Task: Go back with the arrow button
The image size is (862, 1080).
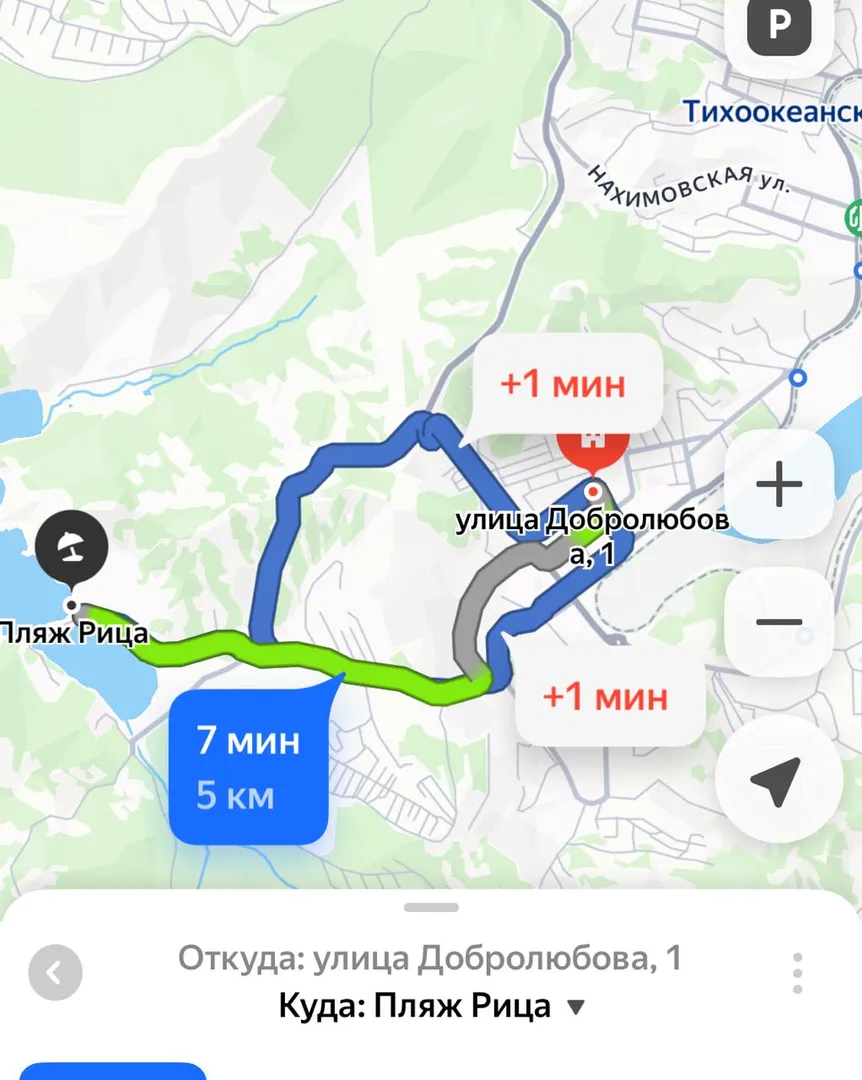Action: [x=55, y=972]
